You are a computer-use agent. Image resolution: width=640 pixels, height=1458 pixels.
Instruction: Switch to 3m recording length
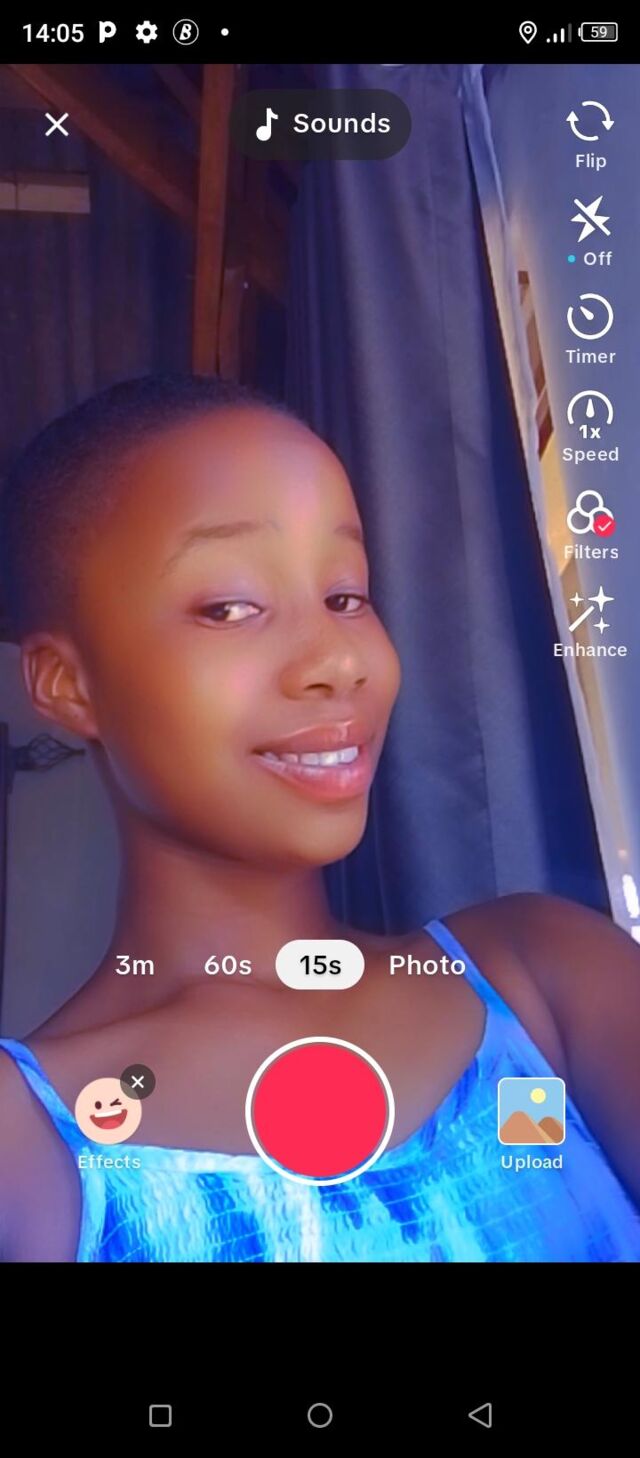135,965
